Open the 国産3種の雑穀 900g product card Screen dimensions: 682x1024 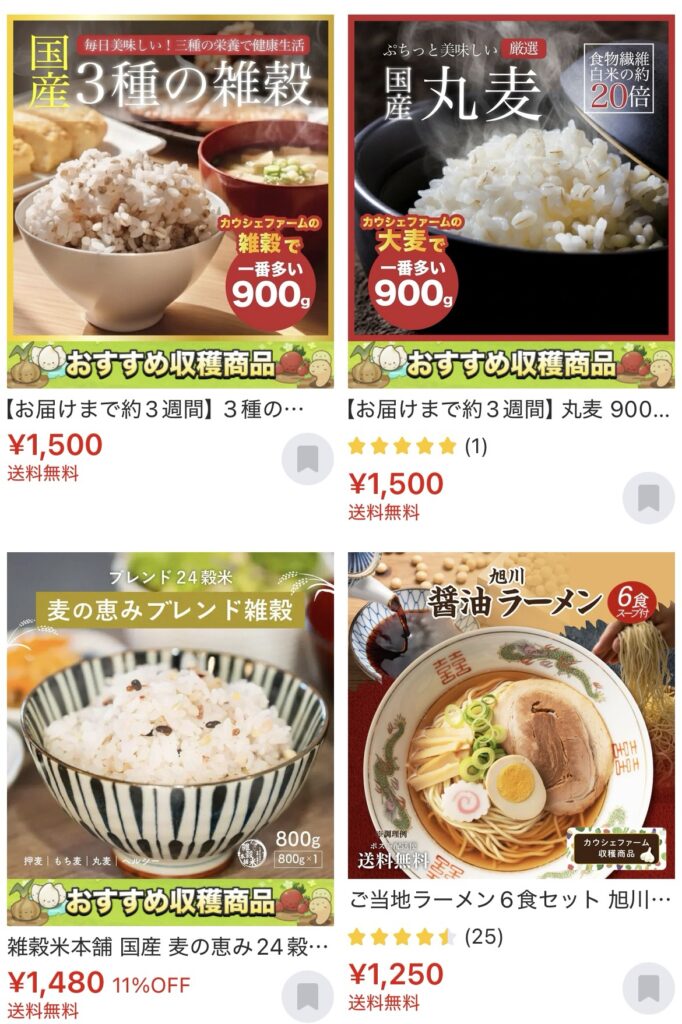(x=170, y=200)
